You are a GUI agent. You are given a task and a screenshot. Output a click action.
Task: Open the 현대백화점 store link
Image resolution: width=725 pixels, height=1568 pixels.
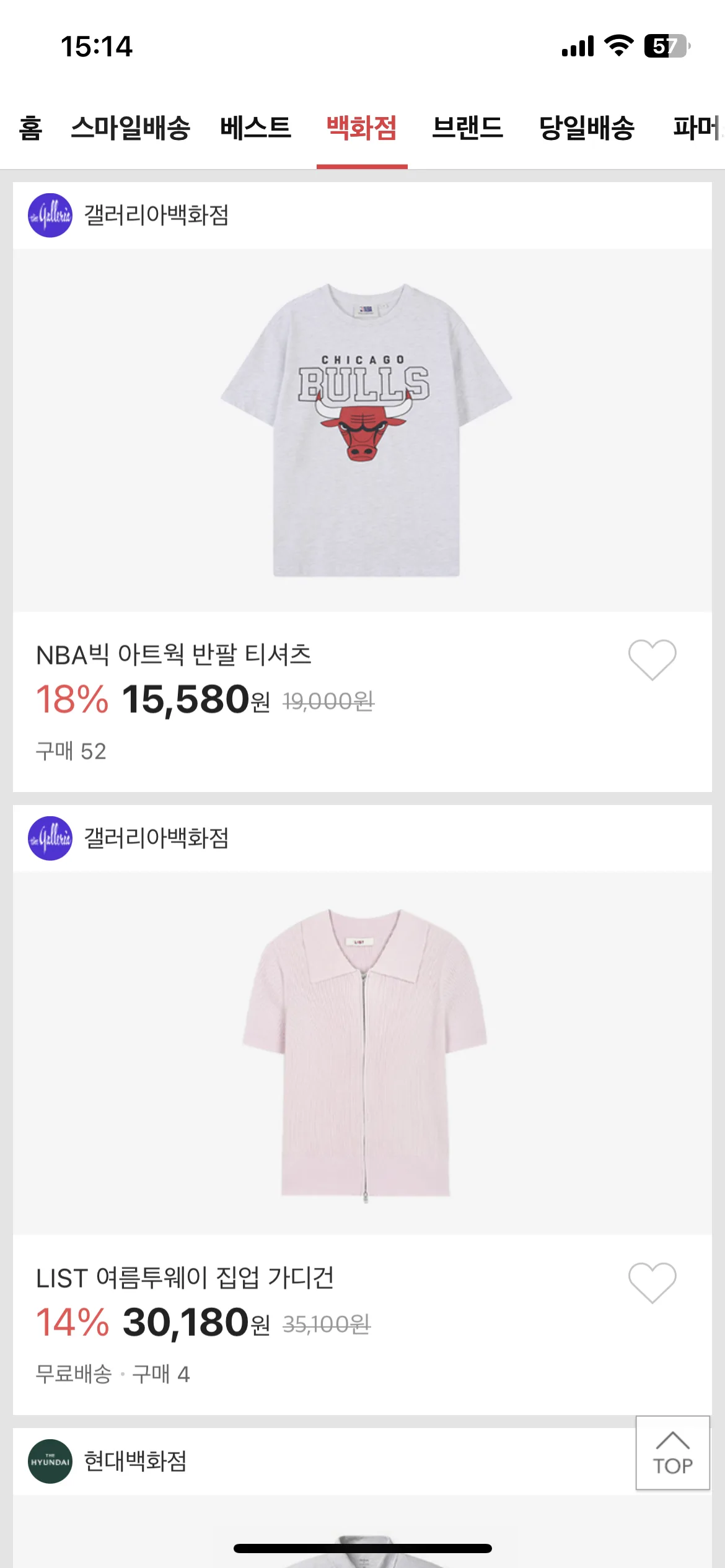[135, 1461]
